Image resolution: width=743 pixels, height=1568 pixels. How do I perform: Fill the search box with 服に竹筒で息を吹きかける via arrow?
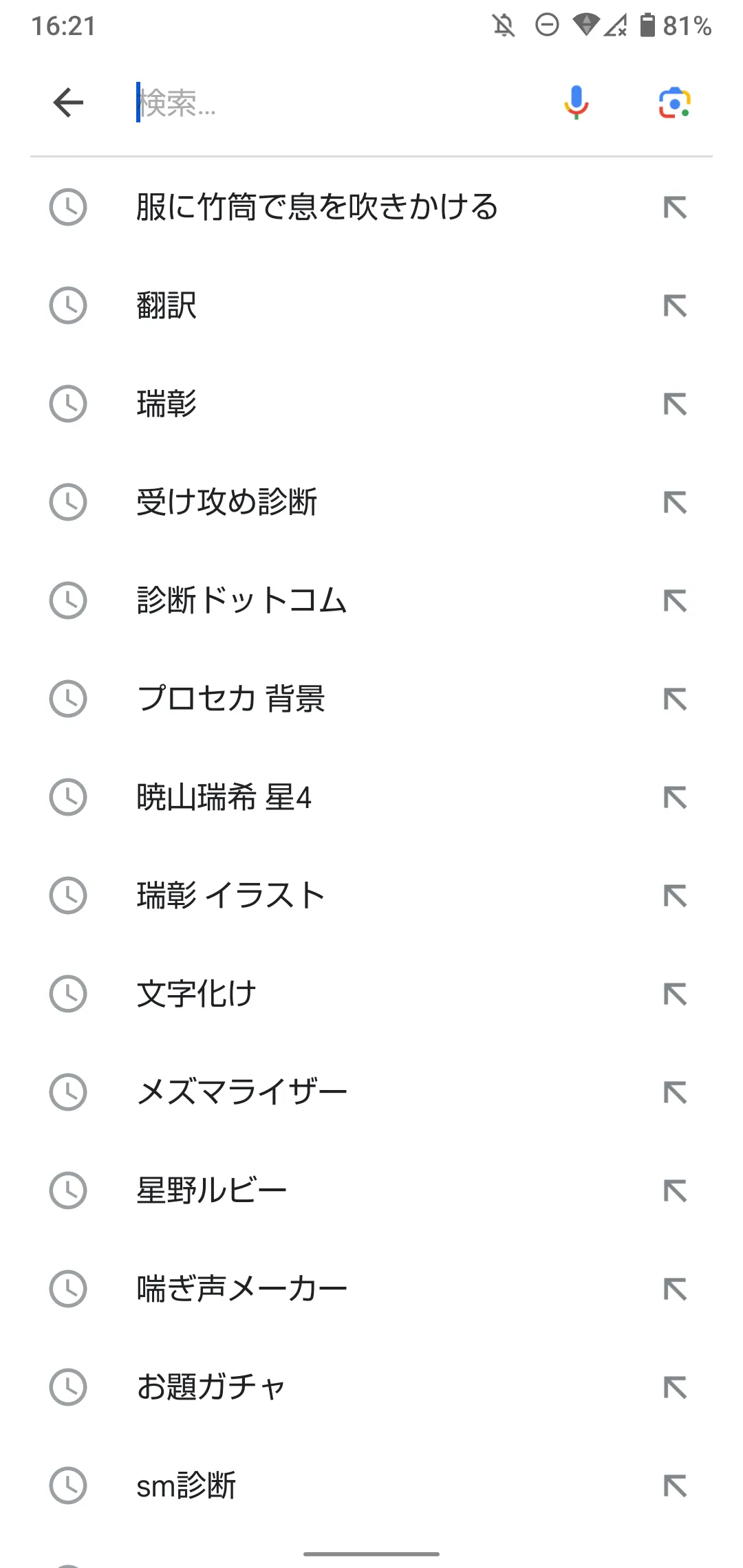pos(675,208)
